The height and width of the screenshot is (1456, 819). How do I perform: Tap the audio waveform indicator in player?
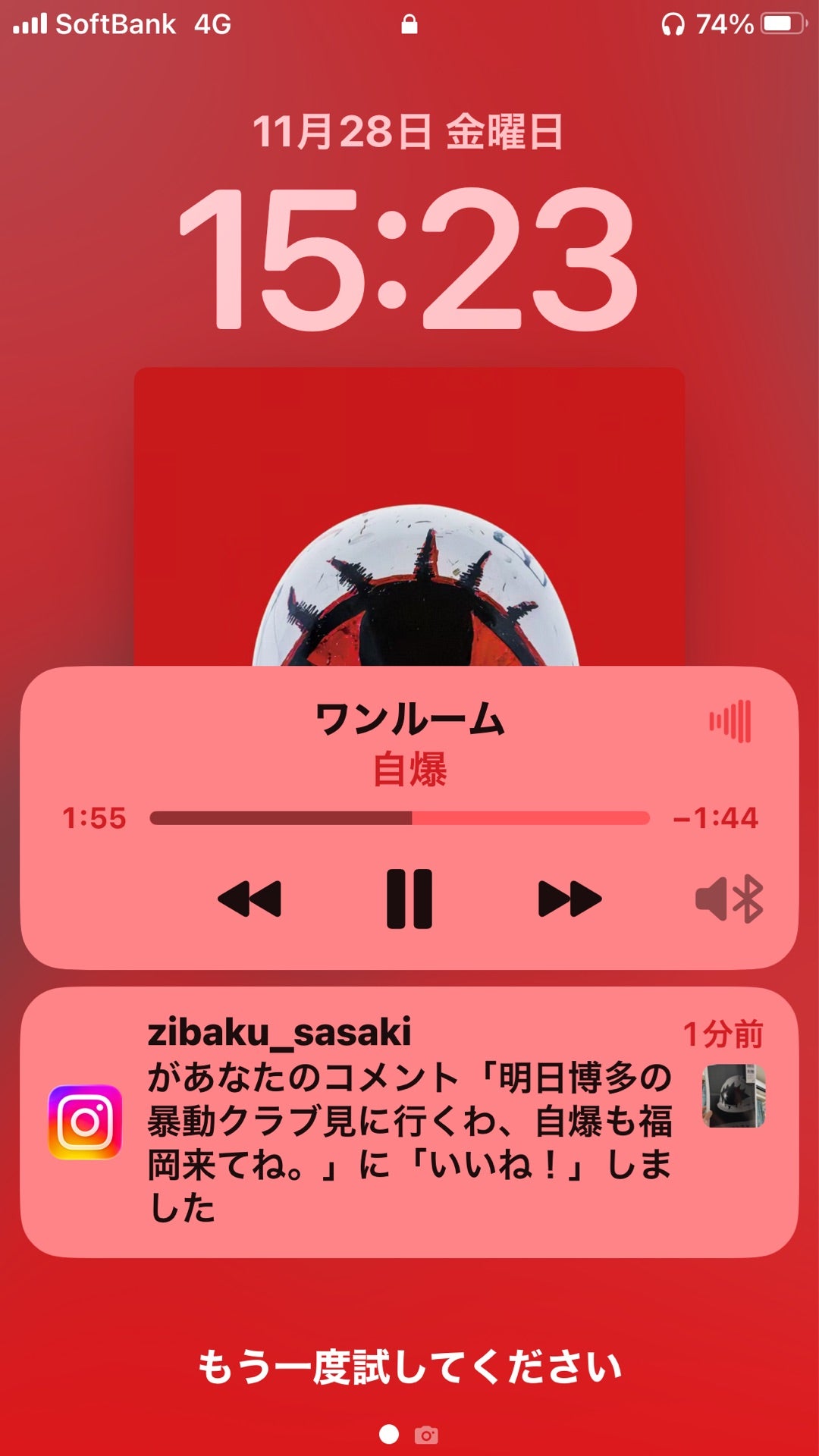(x=730, y=723)
